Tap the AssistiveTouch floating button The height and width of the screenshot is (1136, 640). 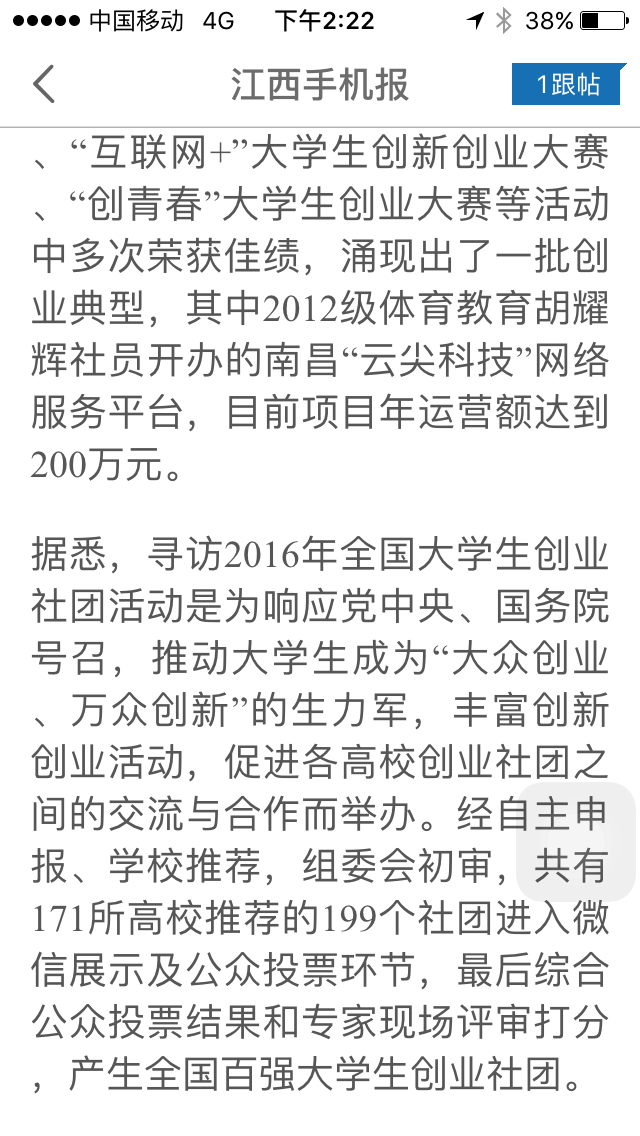click(576, 842)
